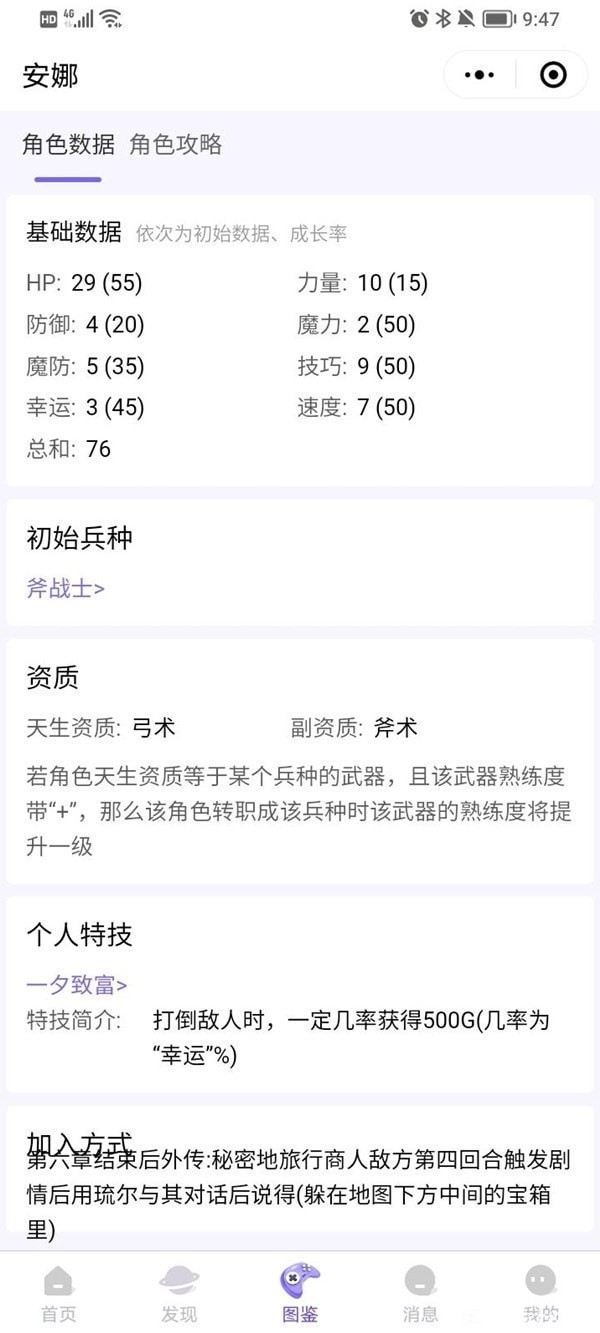Open the 斧战士 class link
The width and height of the screenshot is (600, 1333).
[x=65, y=588]
